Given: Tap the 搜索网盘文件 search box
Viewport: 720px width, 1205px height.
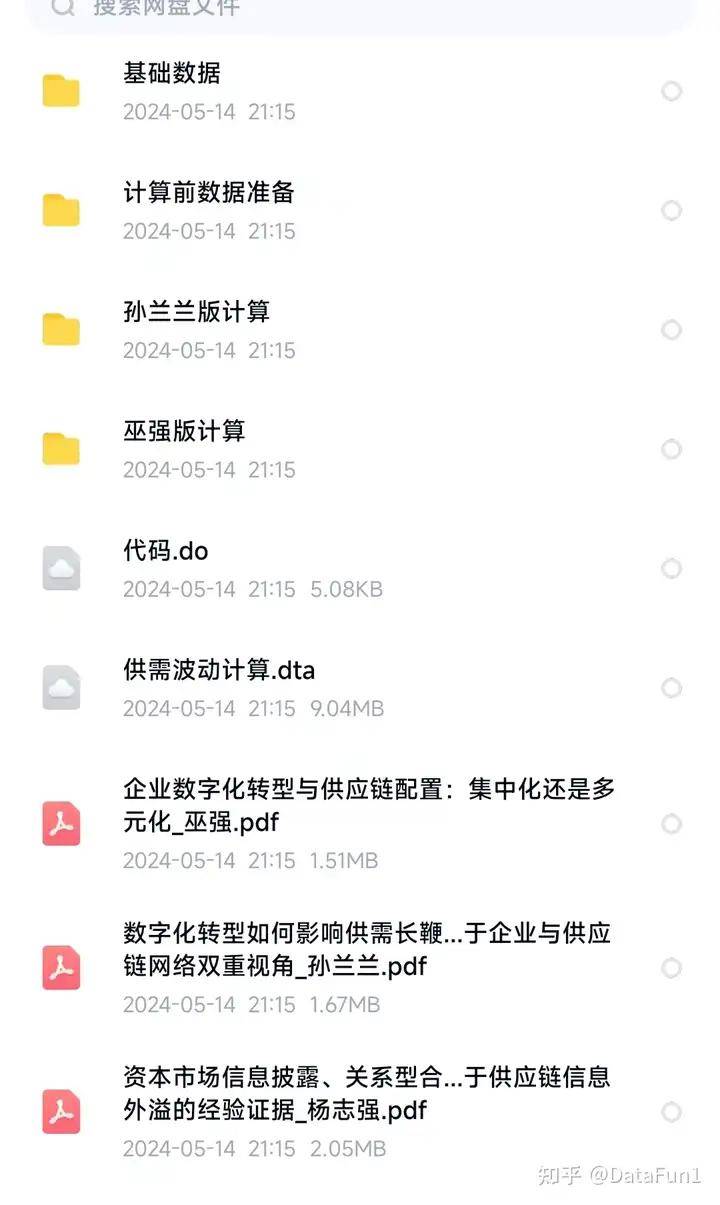Looking at the screenshot, I should click(x=360, y=8).
